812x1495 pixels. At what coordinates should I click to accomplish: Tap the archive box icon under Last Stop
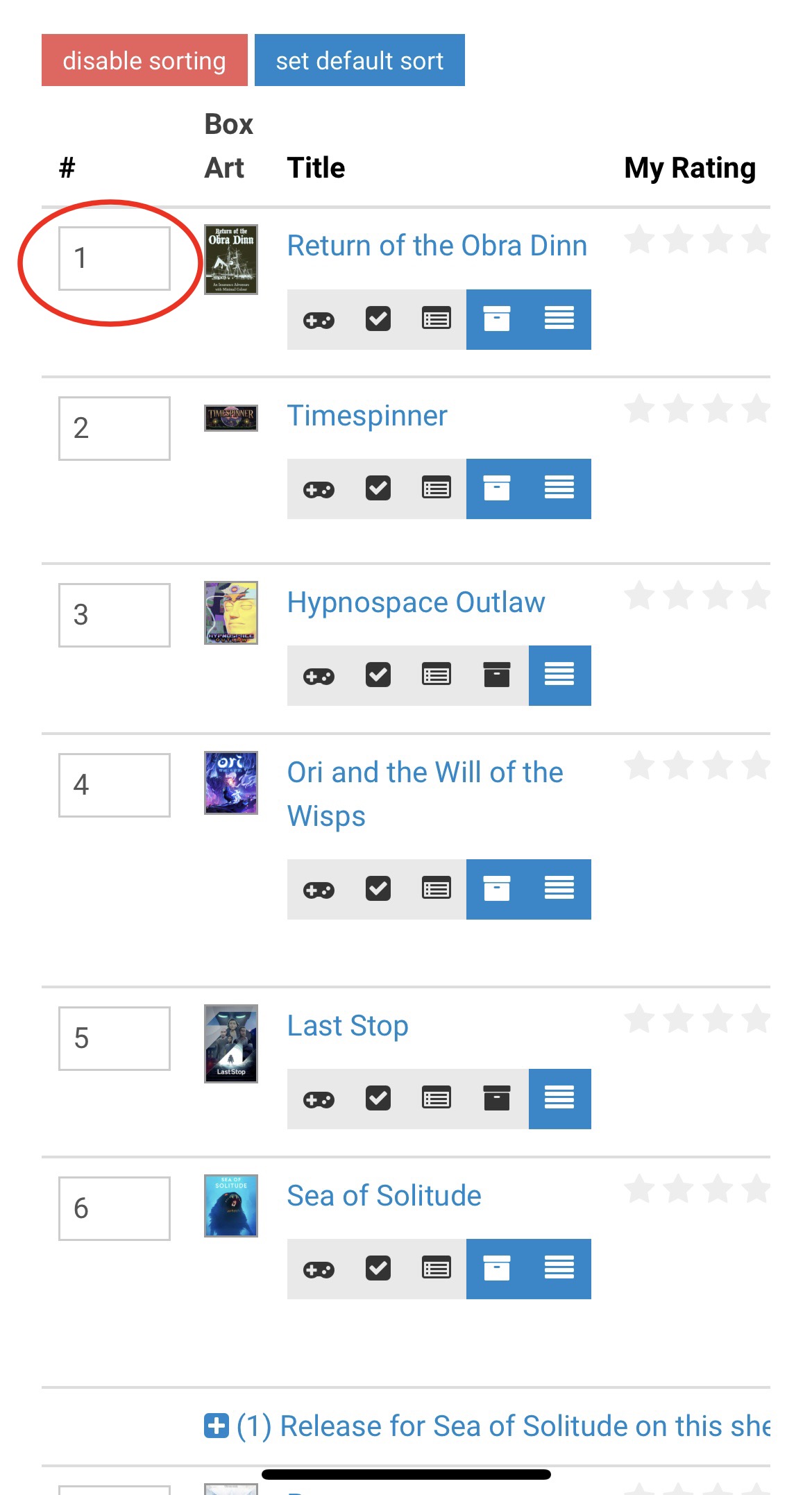[497, 1099]
